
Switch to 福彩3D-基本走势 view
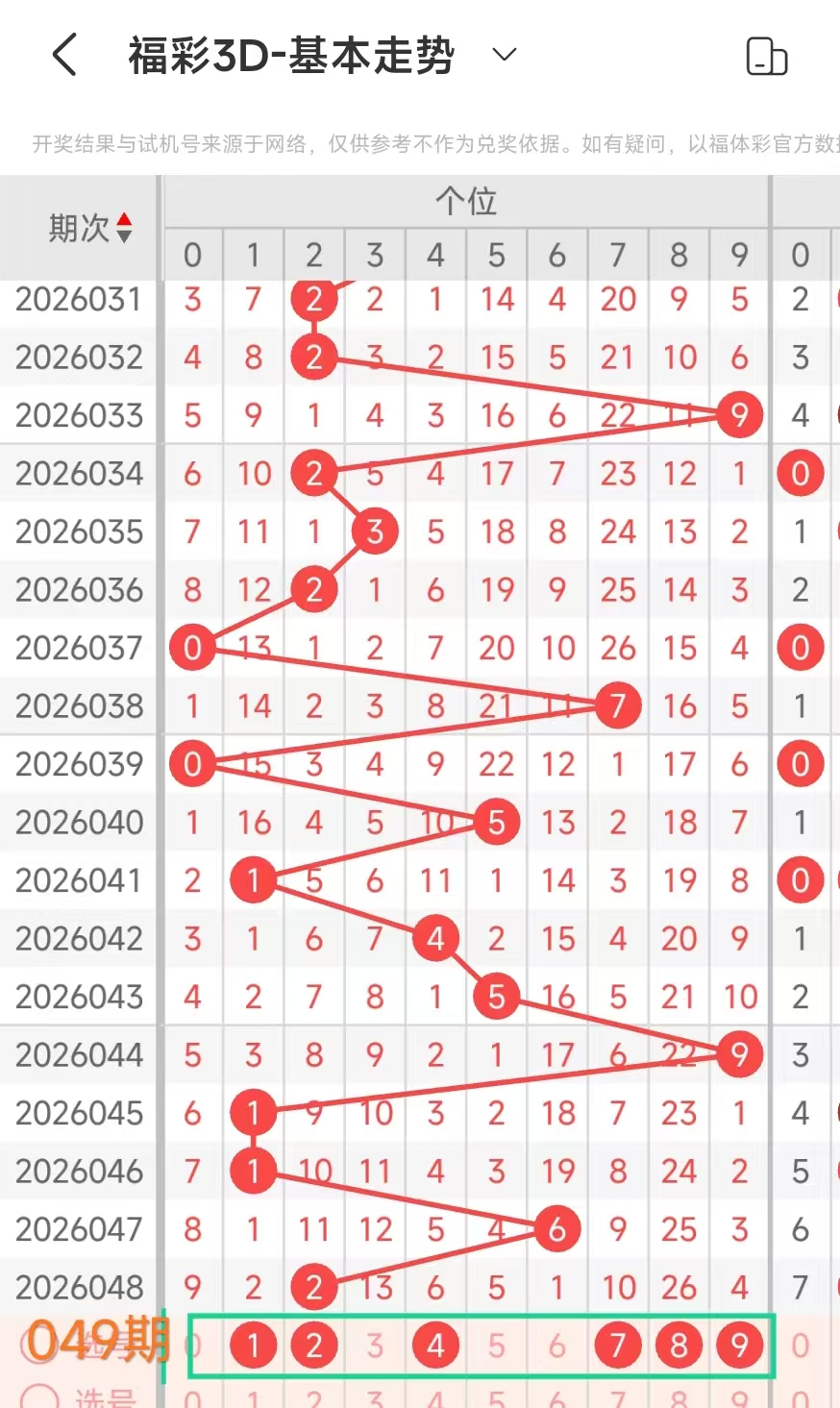pyautogui.click(x=288, y=55)
